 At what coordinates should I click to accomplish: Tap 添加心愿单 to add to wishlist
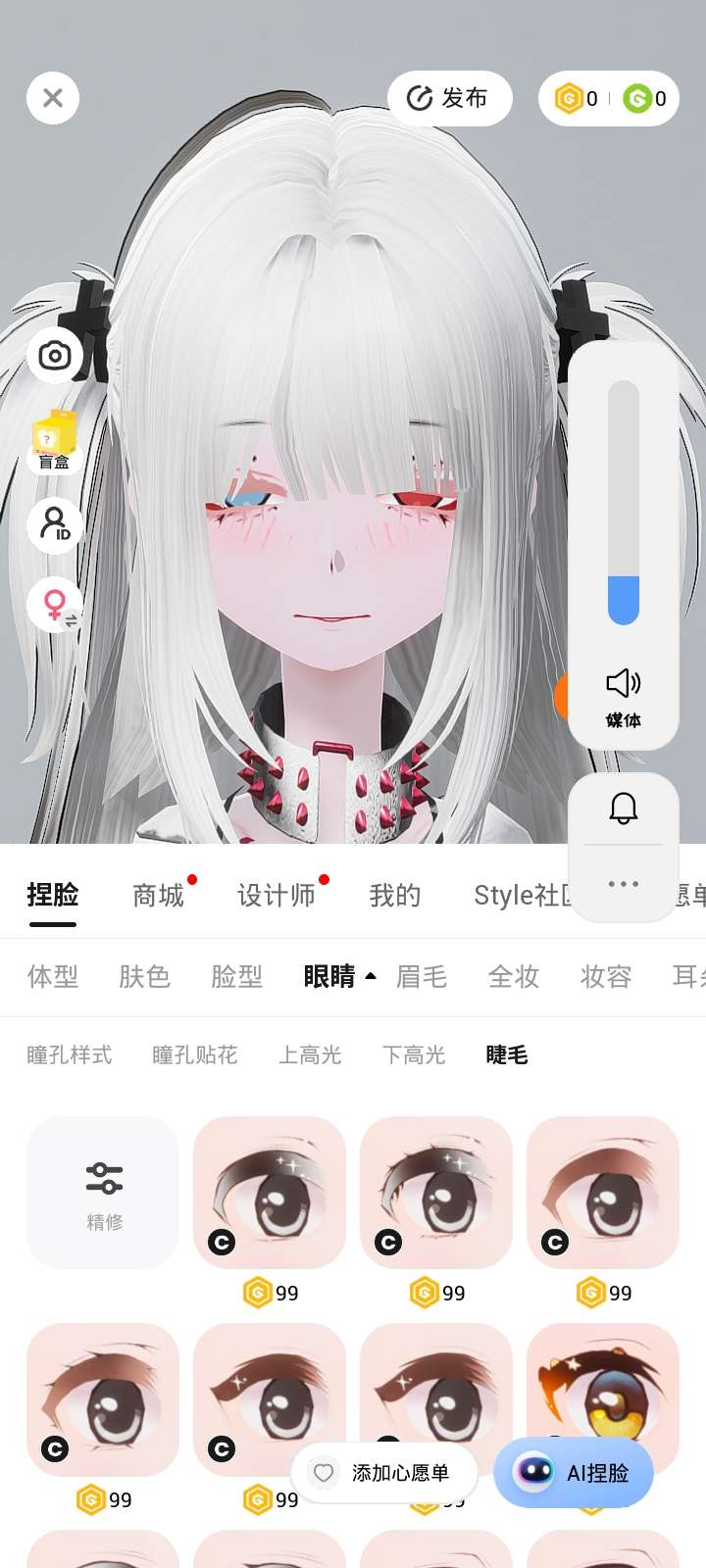[384, 1473]
